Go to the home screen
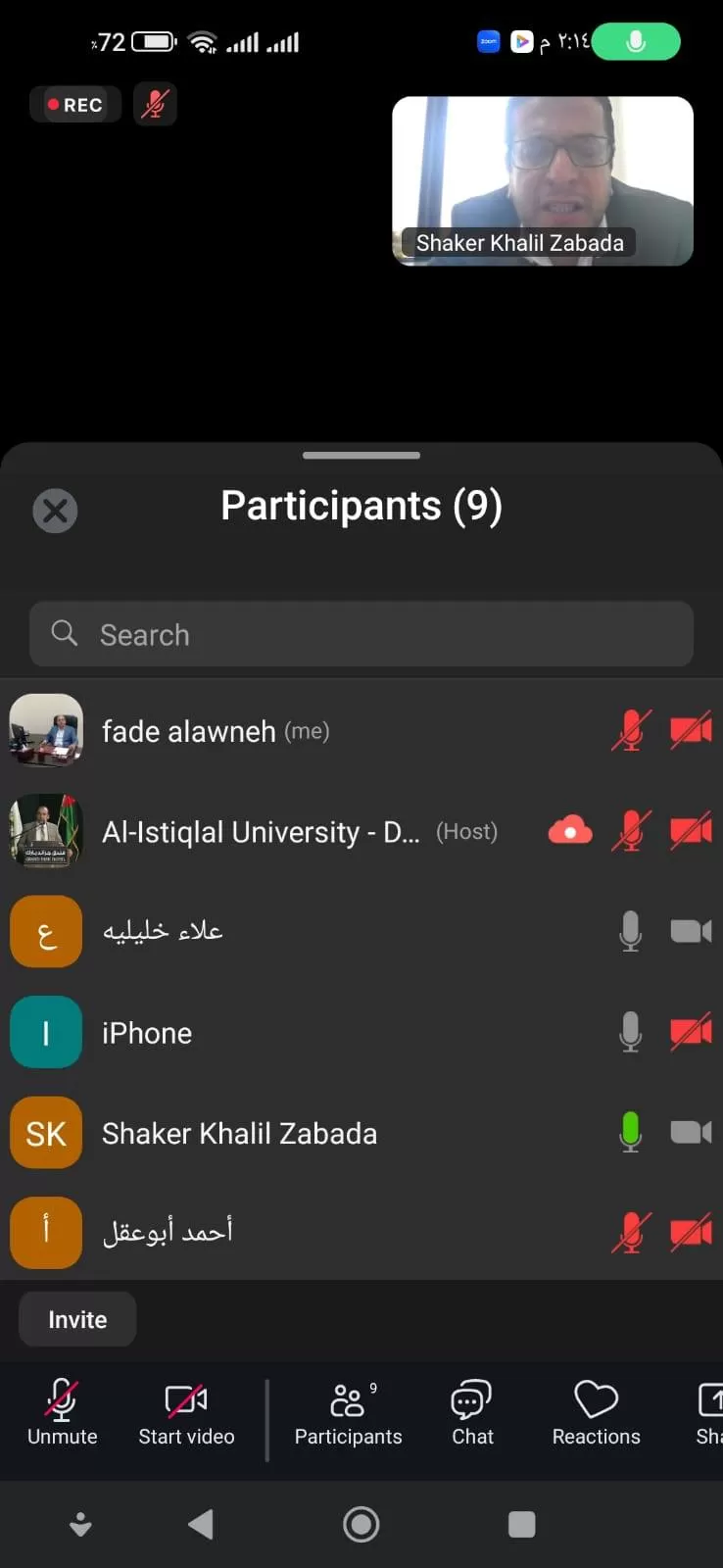This screenshot has width=723, height=1568. [x=361, y=1524]
